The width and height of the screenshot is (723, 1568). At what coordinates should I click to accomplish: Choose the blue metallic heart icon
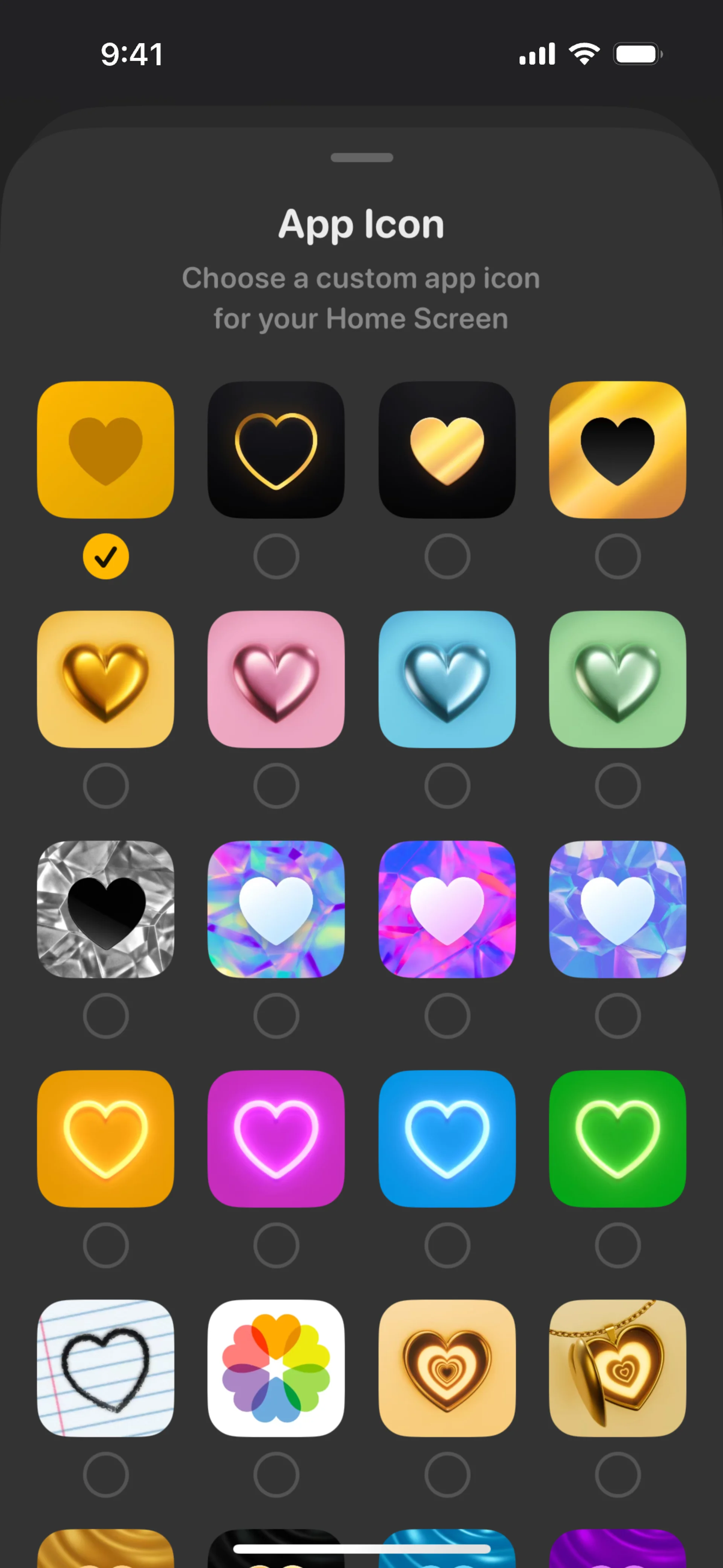pos(447,679)
